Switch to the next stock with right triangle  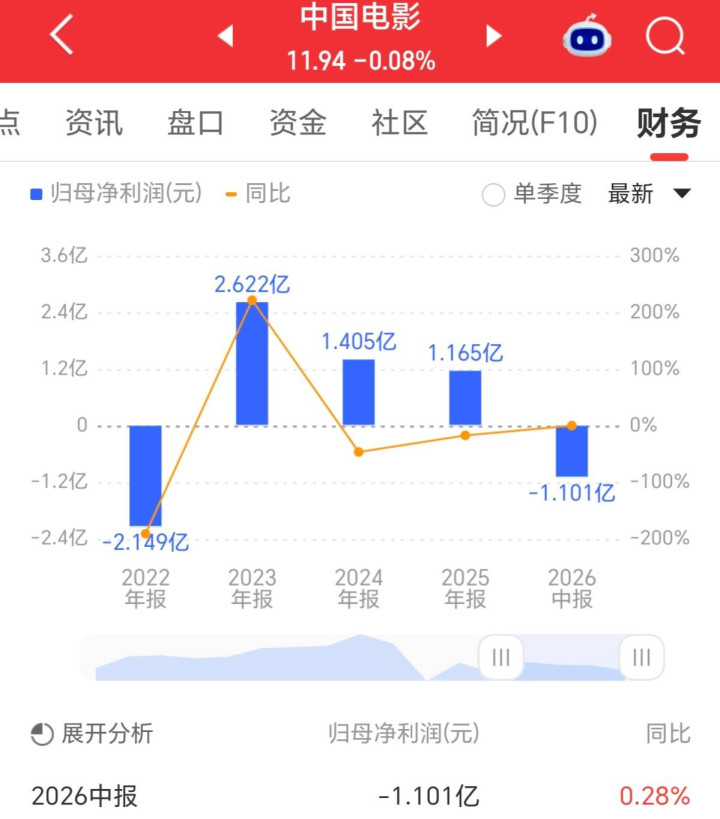pyautogui.click(x=493, y=36)
